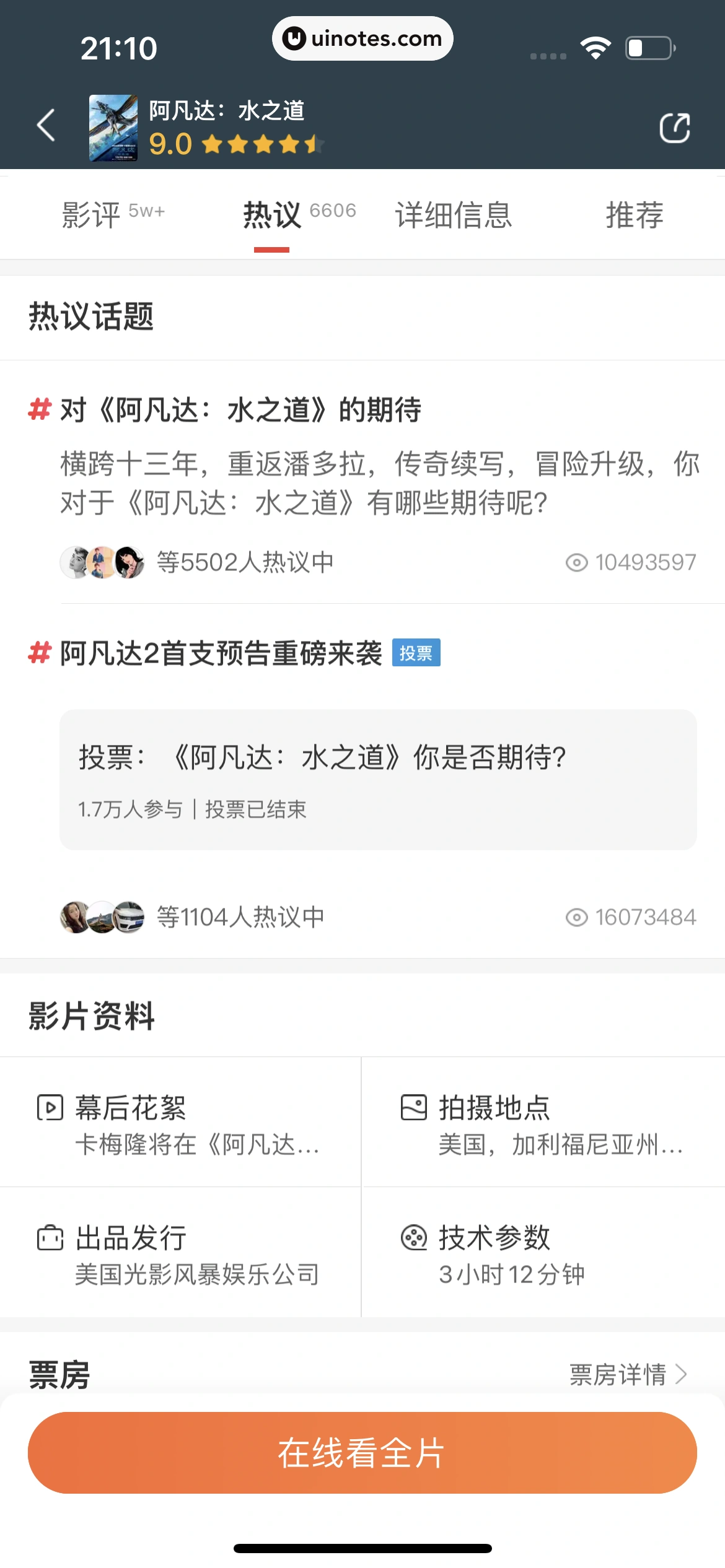Open the movie poster thumbnail in header
Image resolution: width=725 pixels, height=1568 pixels.
pyautogui.click(x=113, y=128)
